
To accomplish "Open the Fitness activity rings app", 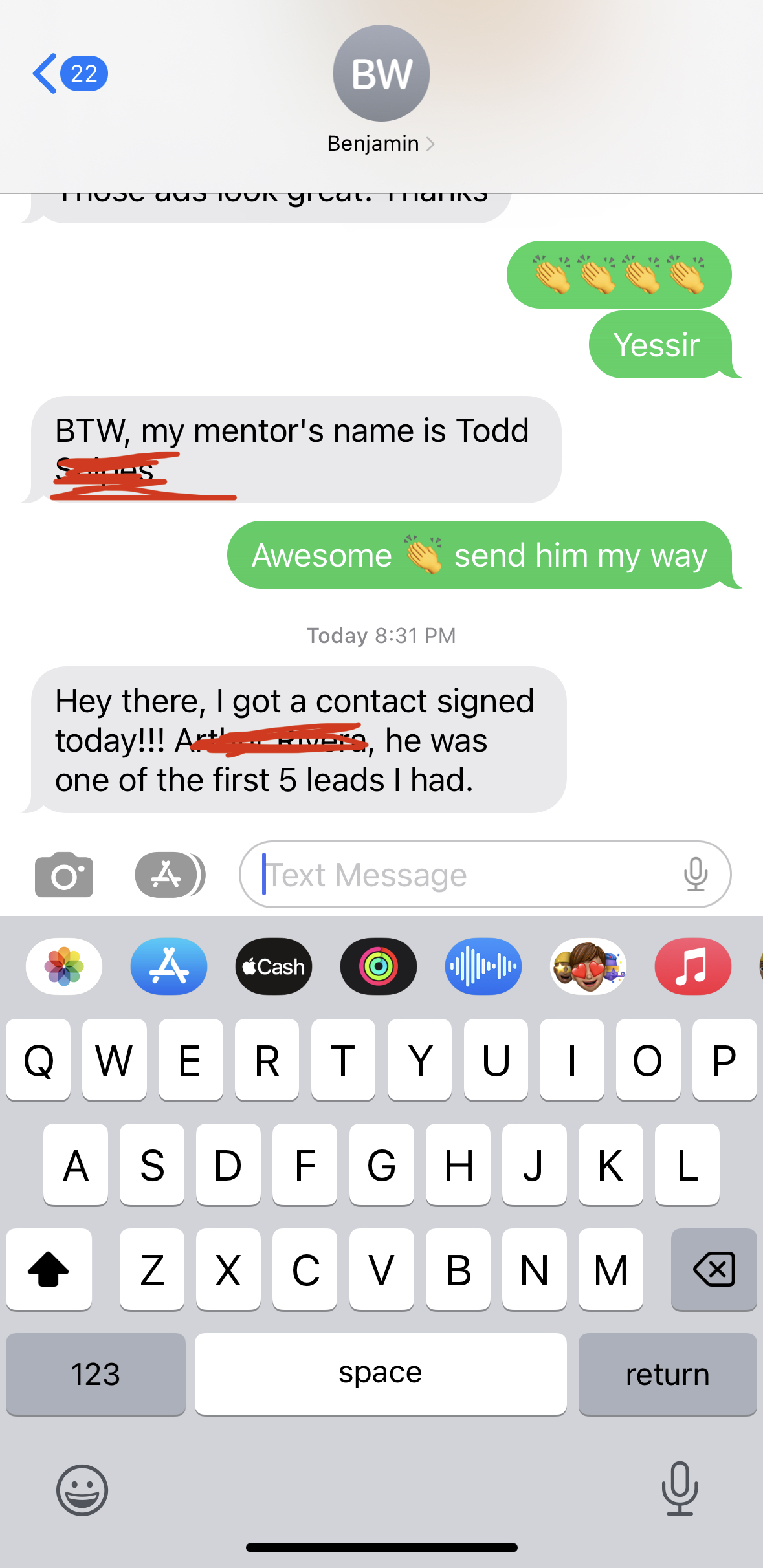I will click(379, 966).
